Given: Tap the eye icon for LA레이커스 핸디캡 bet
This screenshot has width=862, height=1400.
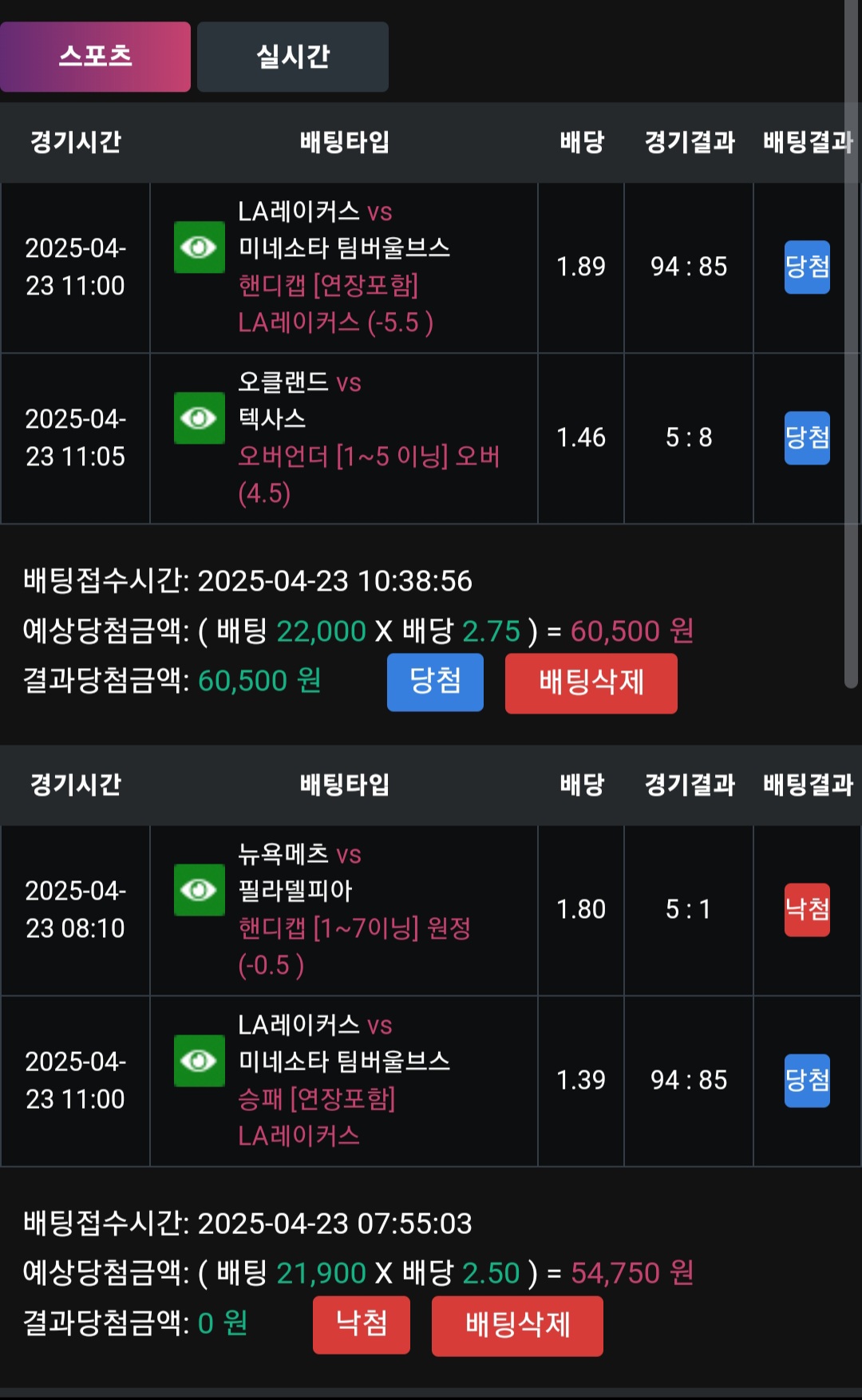Looking at the screenshot, I should (199, 247).
